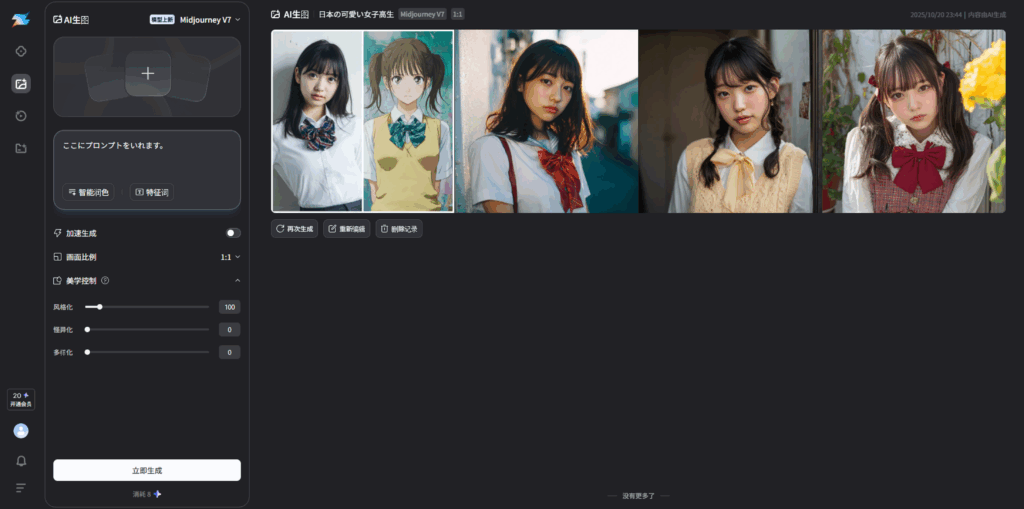Tap the 多样化 slider track
Image resolution: width=1024 pixels, height=509 pixels.
click(x=148, y=352)
